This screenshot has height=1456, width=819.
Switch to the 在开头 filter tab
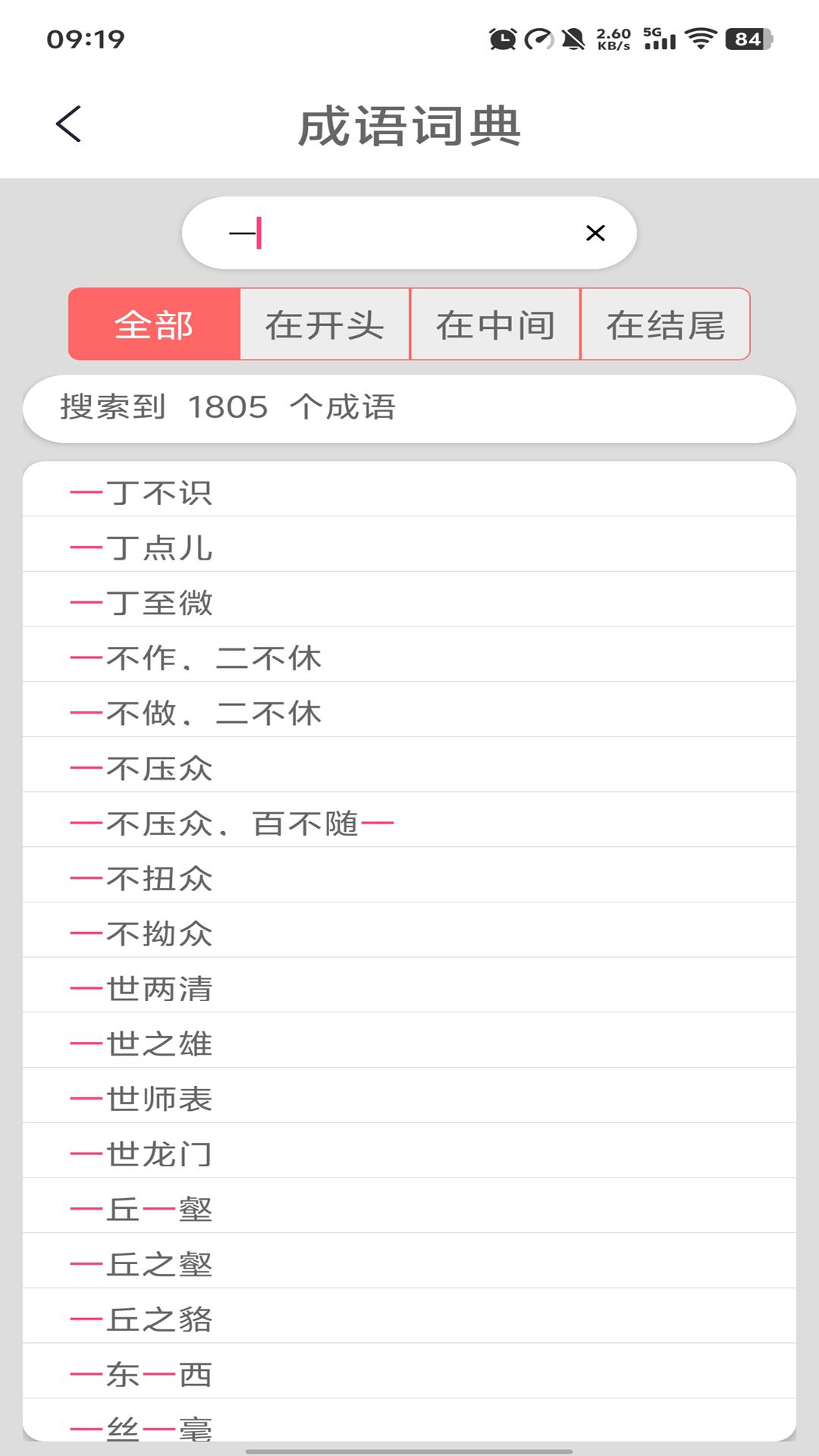[325, 325]
